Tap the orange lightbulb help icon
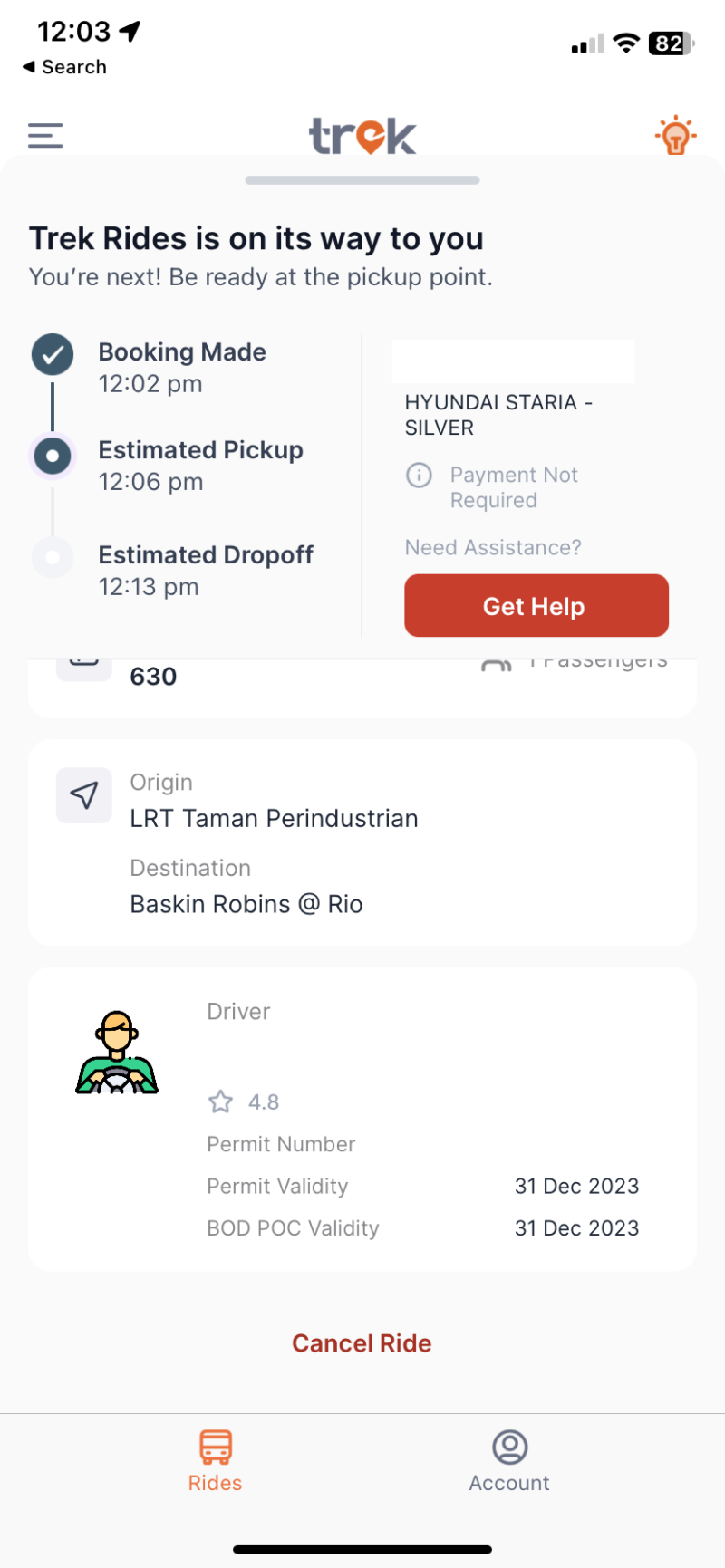Screen dimensions: 725x1568 pos(675,134)
